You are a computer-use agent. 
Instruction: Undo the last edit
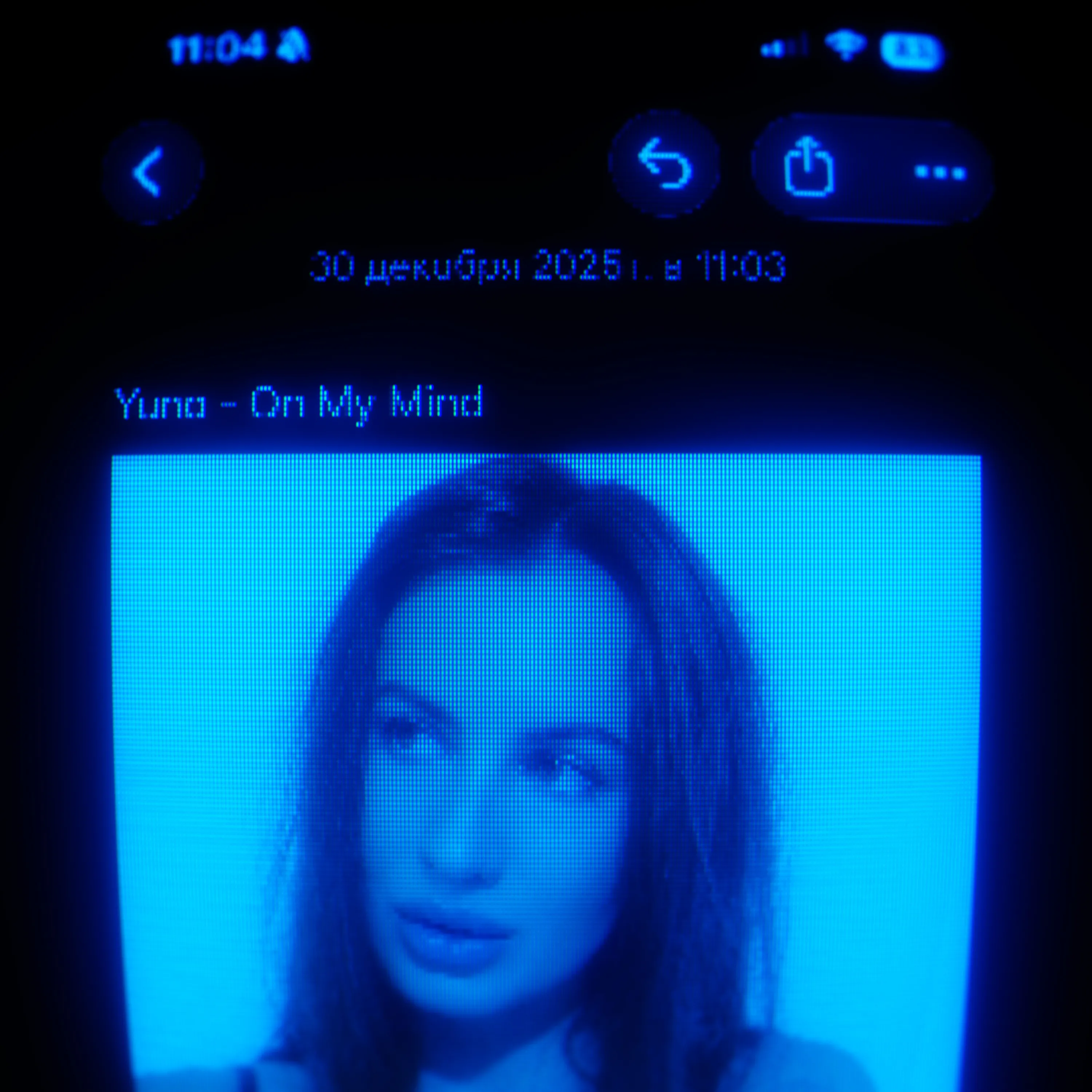point(665,165)
